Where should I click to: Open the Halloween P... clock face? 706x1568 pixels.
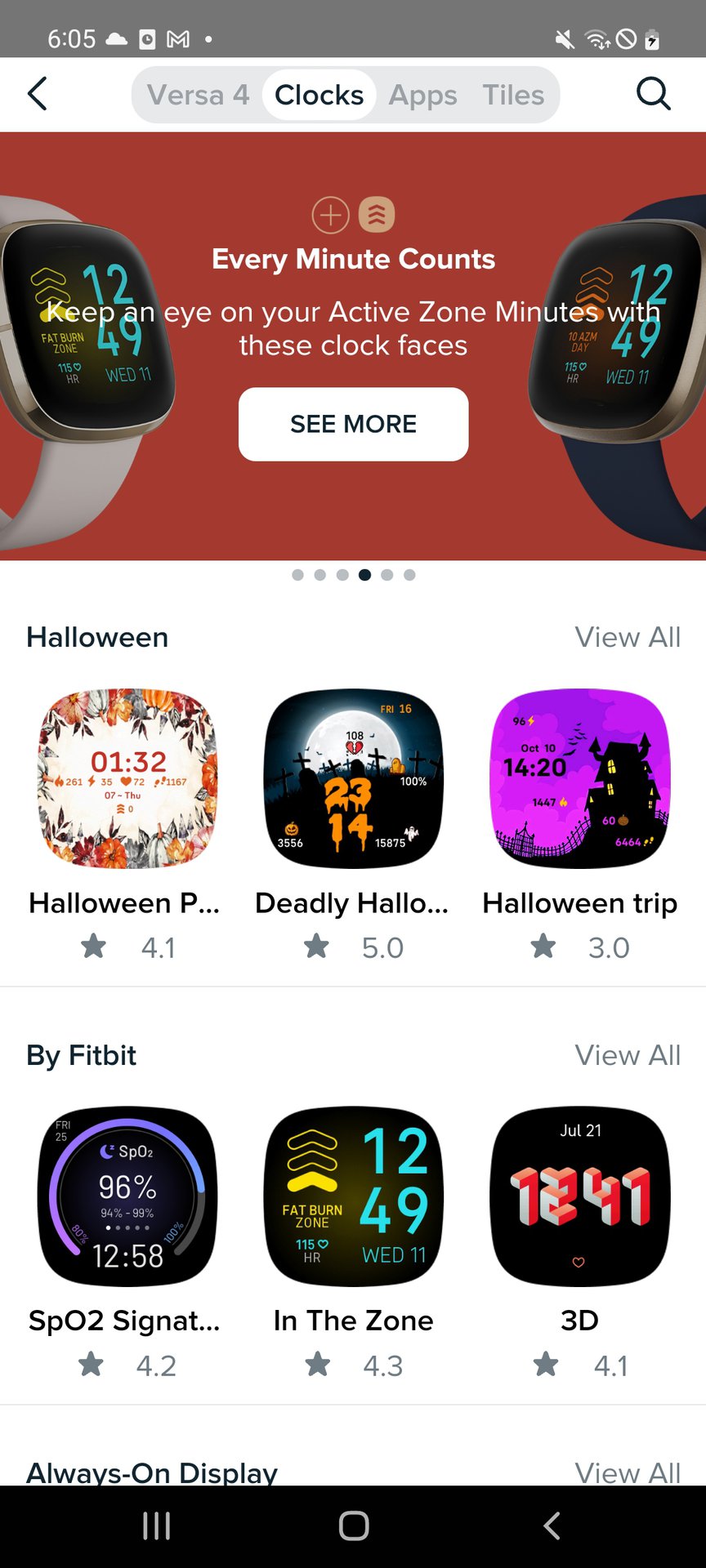coord(127,778)
